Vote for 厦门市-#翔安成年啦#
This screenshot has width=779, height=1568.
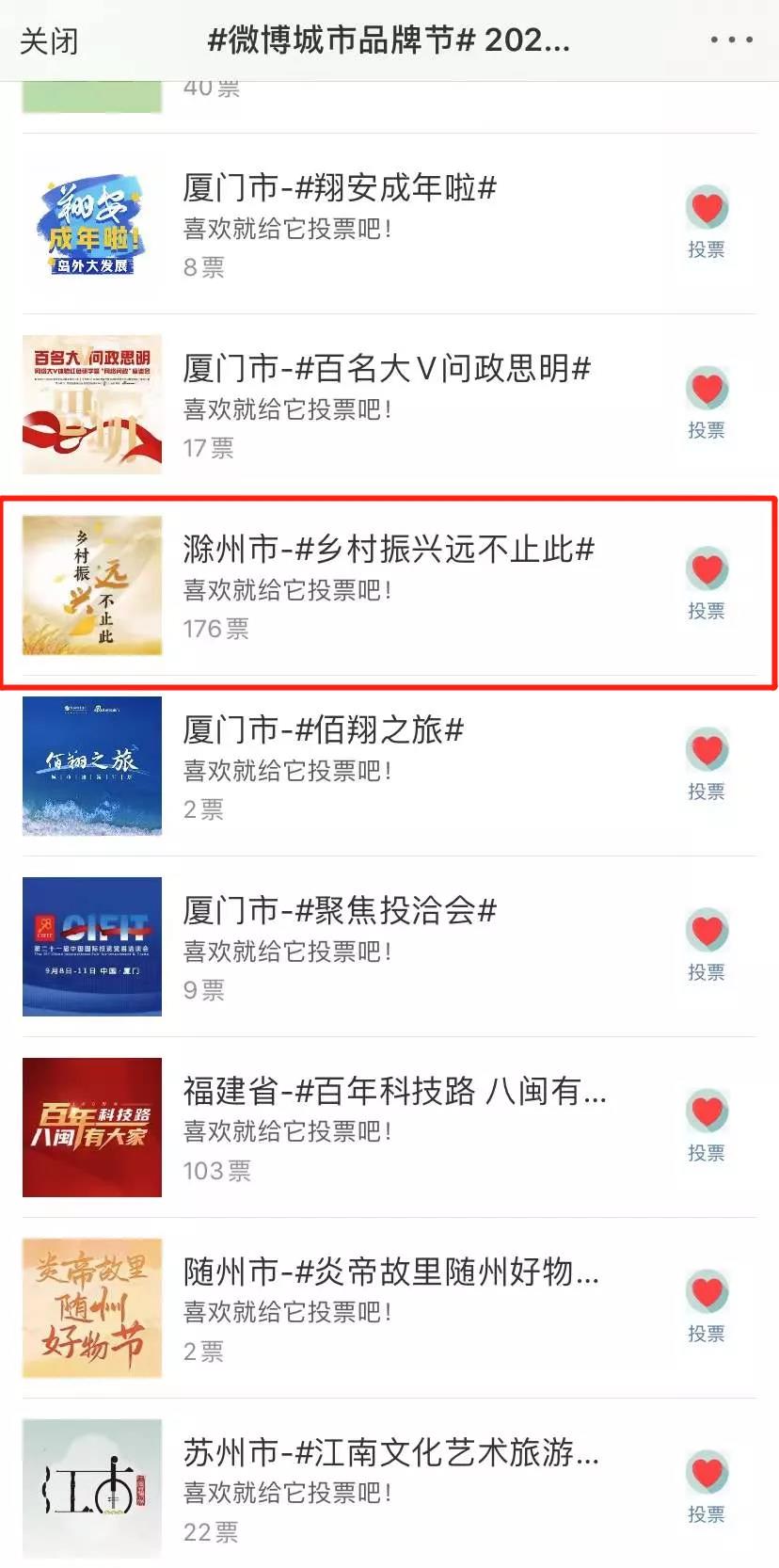[707, 222]
